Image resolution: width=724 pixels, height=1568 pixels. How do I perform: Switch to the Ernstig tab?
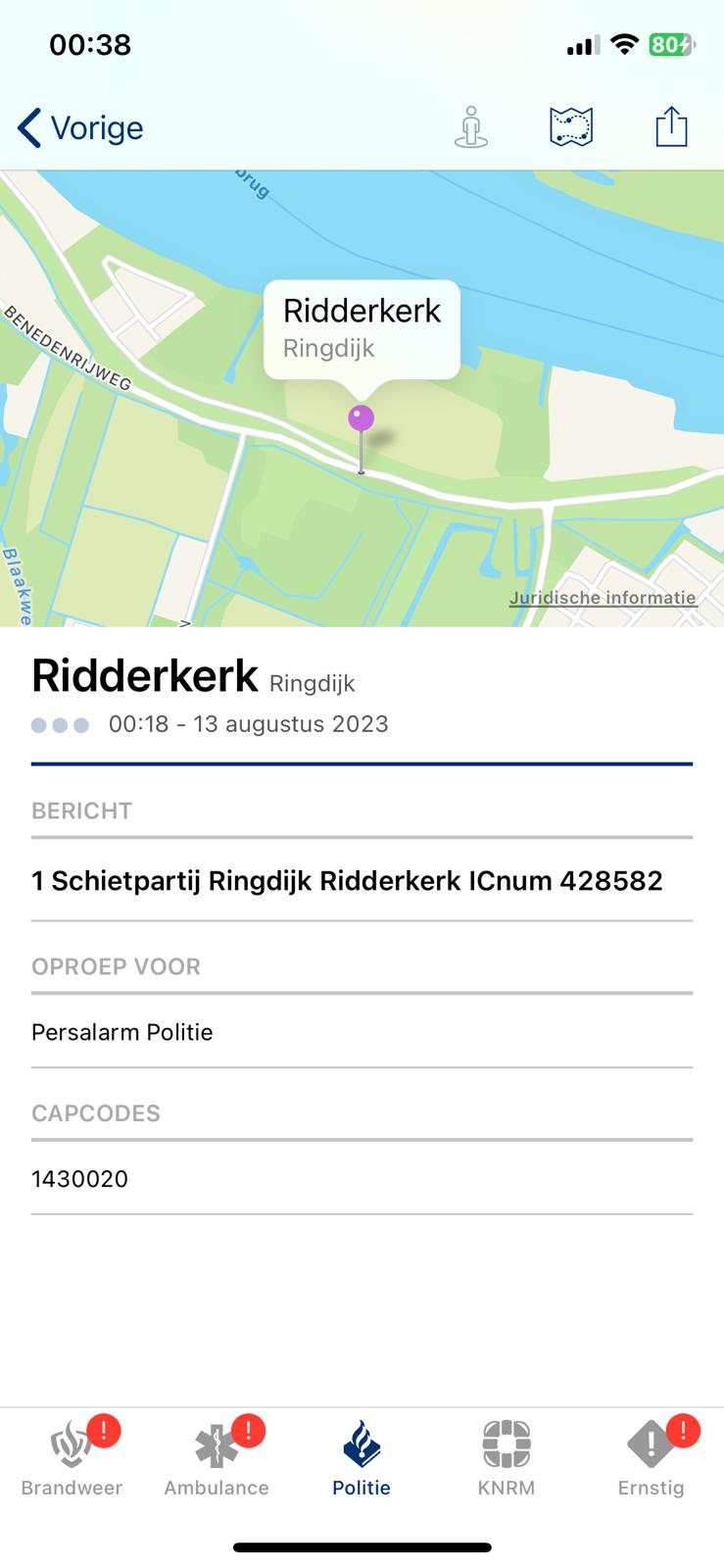pos(651,1459)
